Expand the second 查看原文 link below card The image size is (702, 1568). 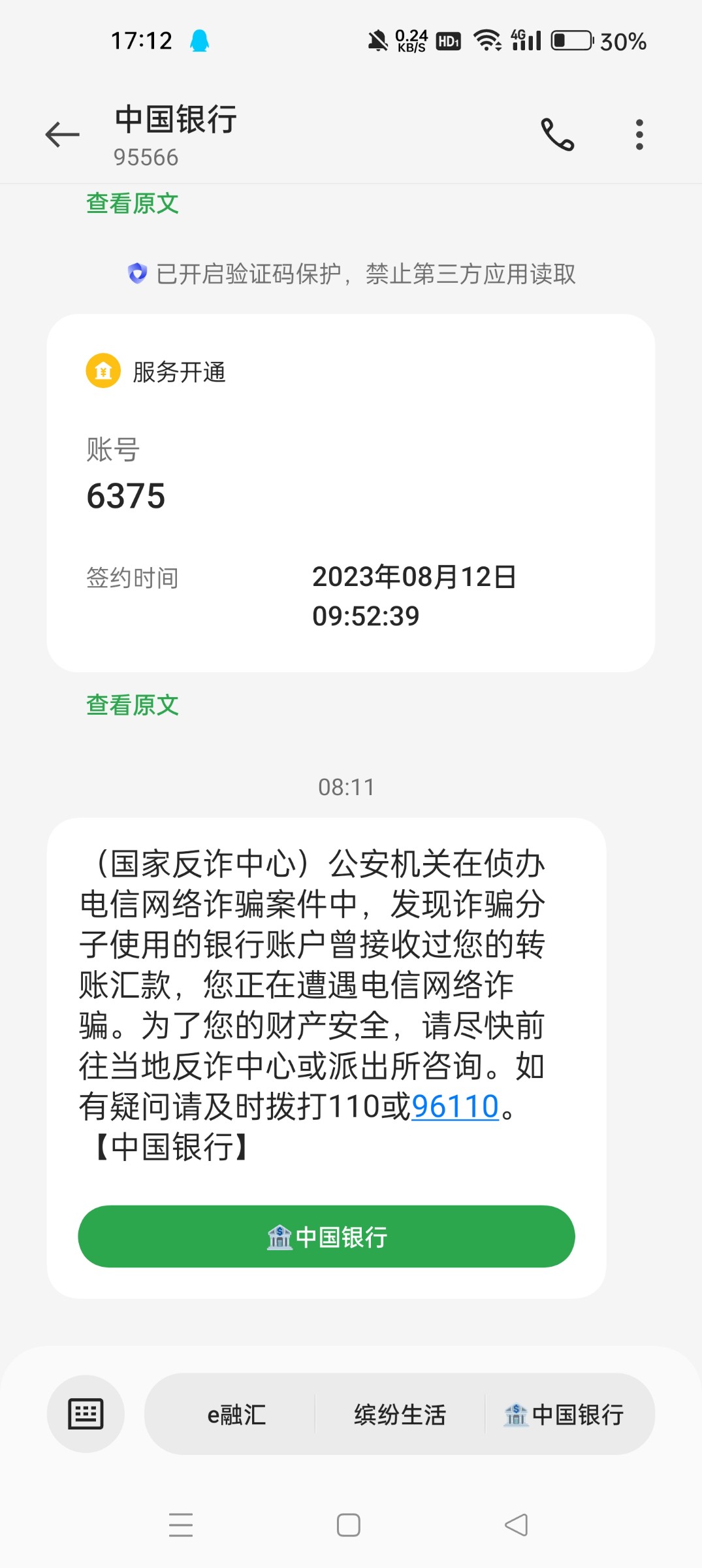(x=131, y=705)
